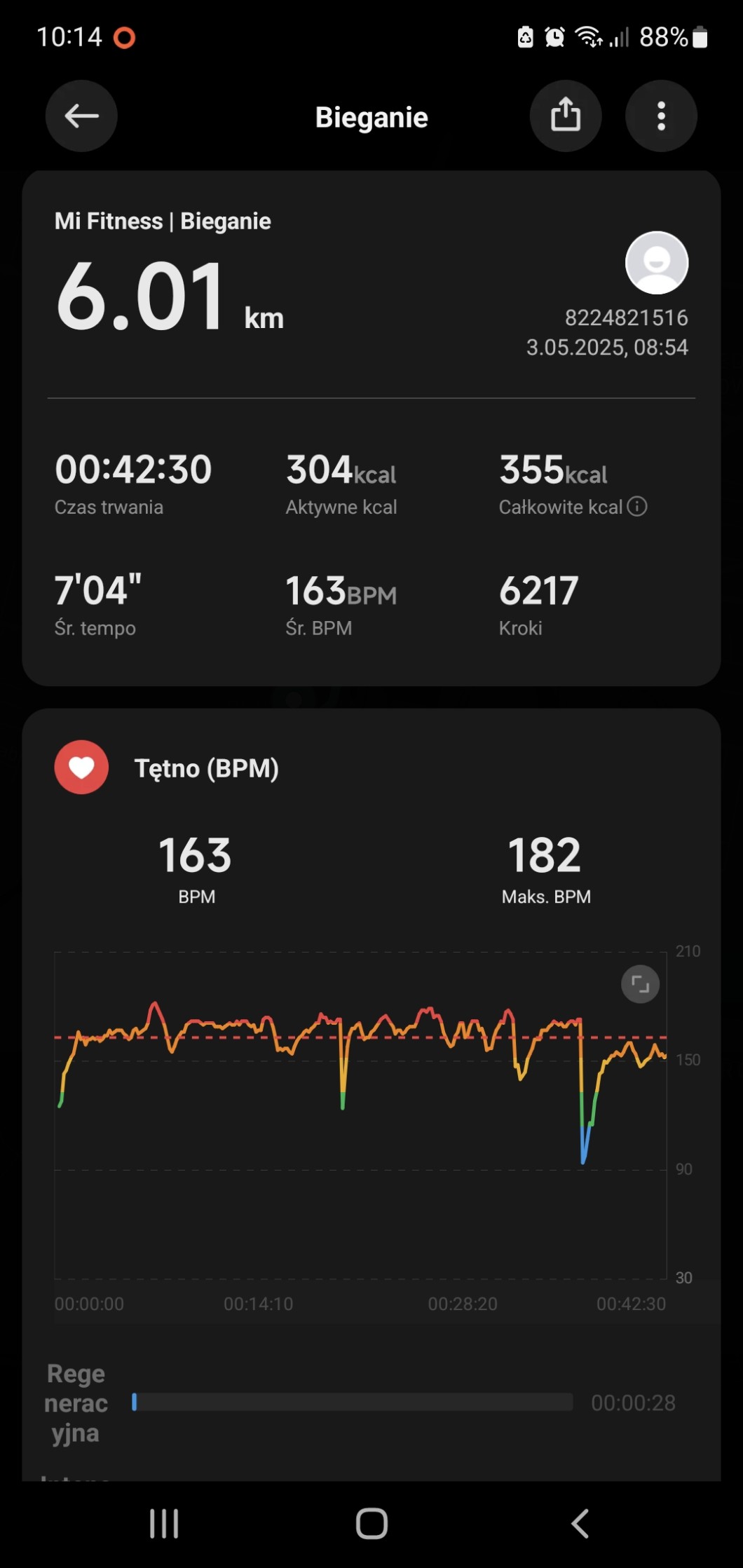The height and width of the screenshot is (1568, 743).
Task: Tap the system home button
Action: tap(371, 1523)
